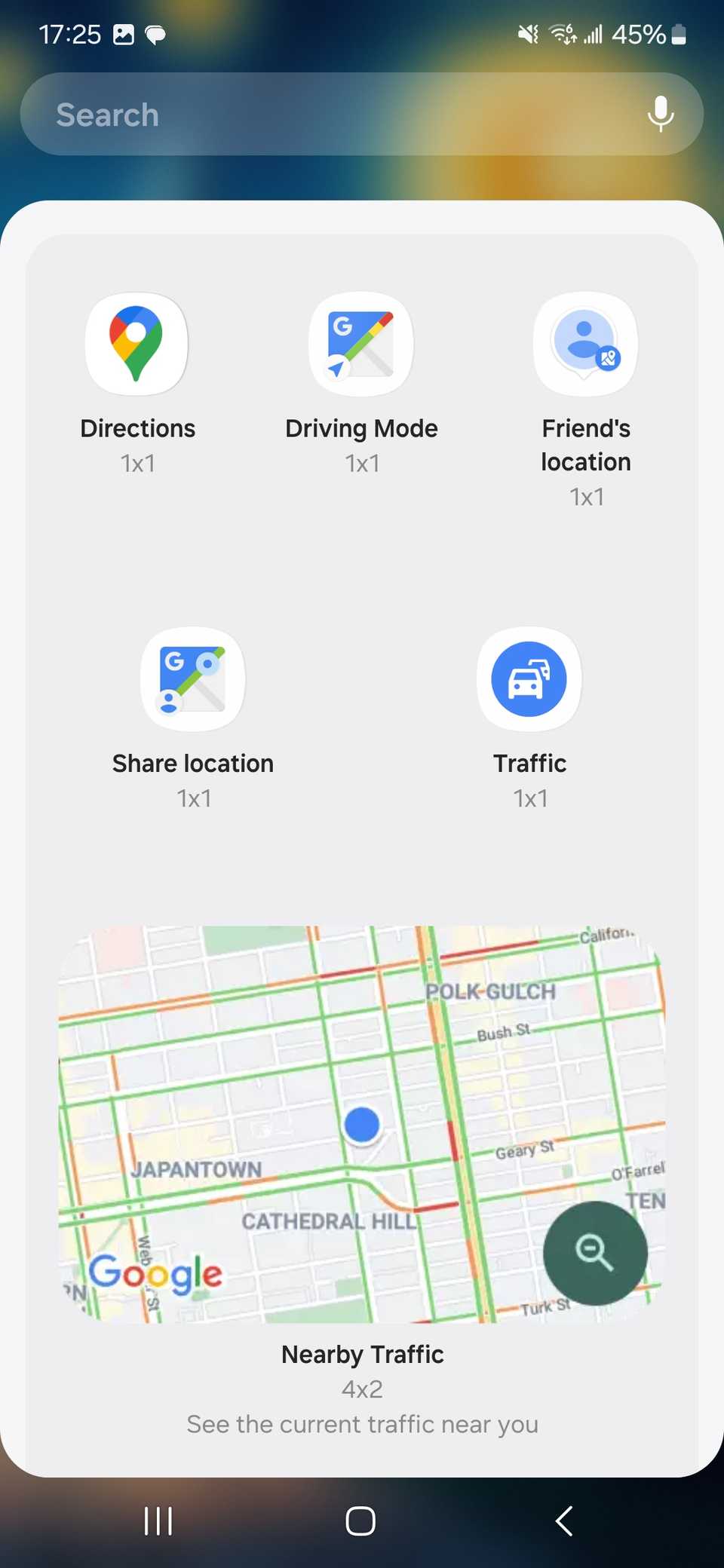Image resolution: width=724 pixels, height=1568 pixels.
Task: Tap the microphone icon in the search bar
Action: 660,114
